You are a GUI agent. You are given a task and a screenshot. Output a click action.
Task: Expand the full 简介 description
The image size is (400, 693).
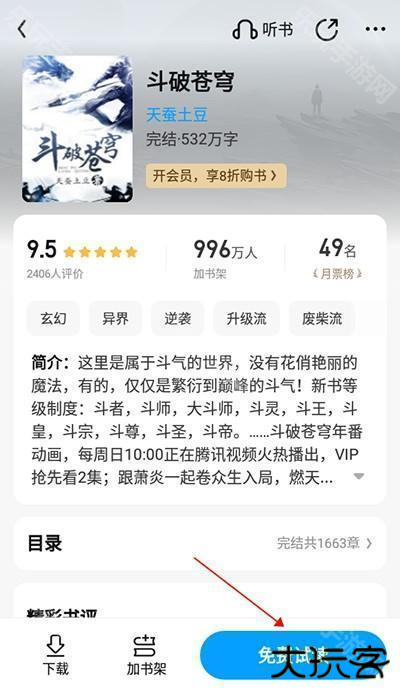358,476
